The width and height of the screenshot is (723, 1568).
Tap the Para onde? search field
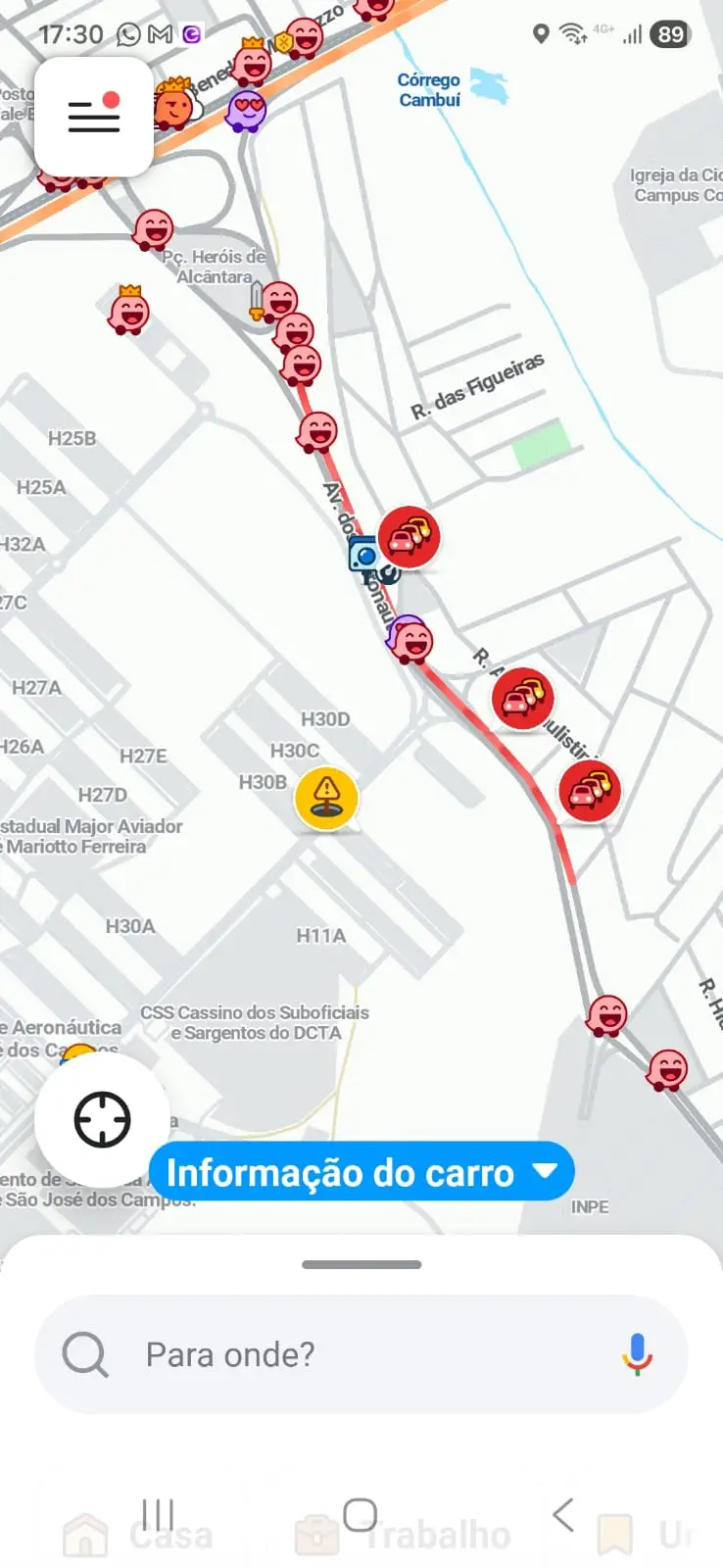click(x=294, y=1353)
